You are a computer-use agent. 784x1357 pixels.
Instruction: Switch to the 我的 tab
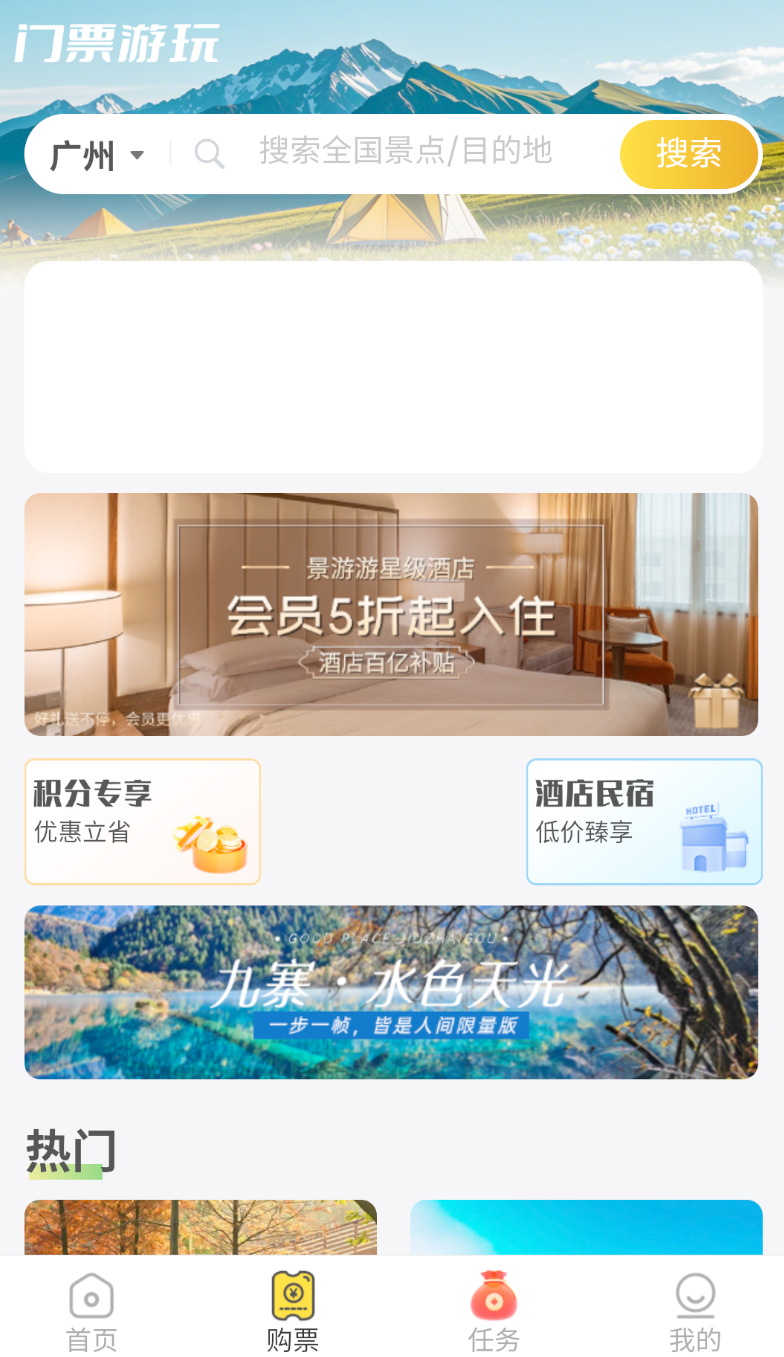[695, 1311]
